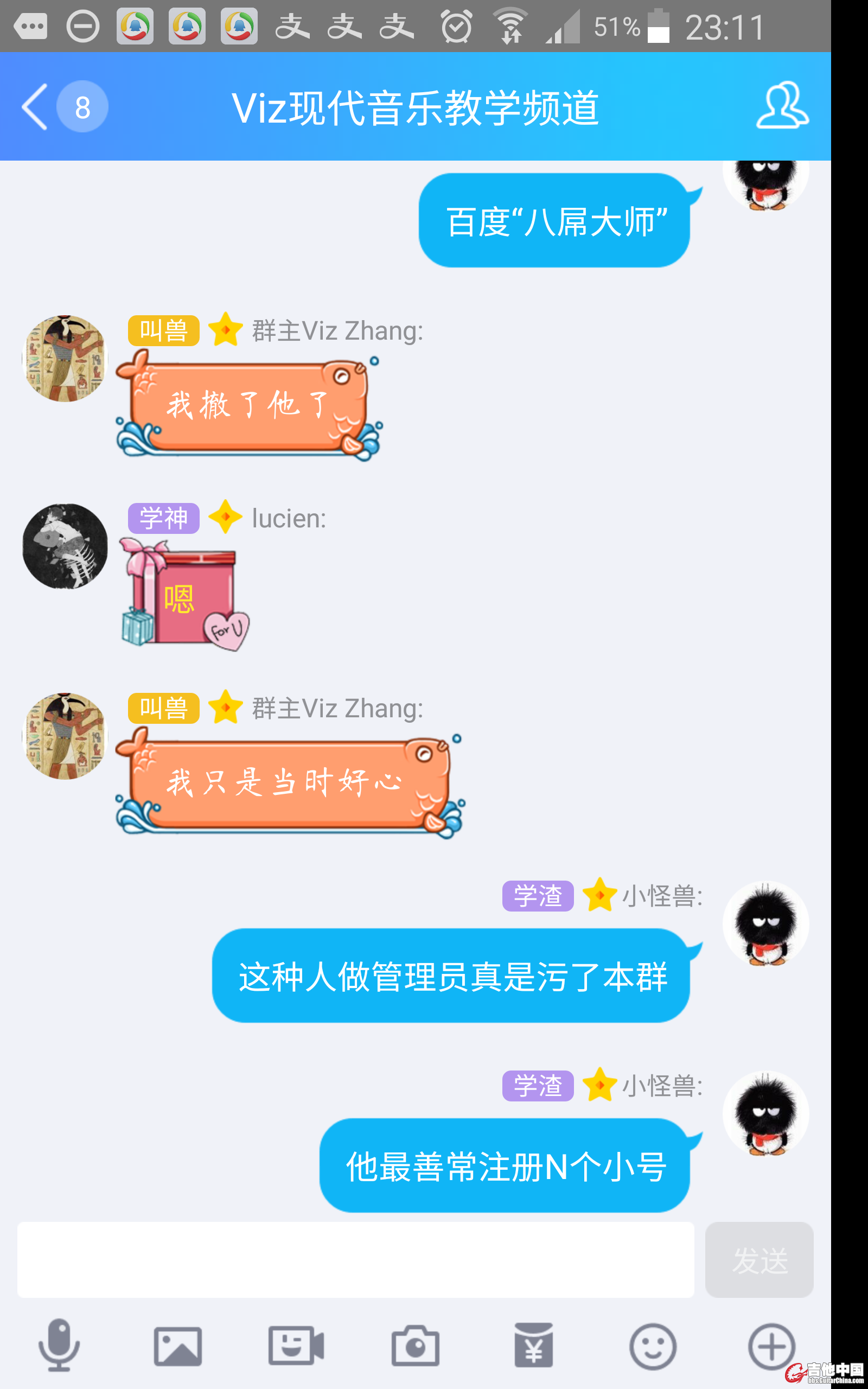
Task: Tap the message input field
Action: coord(355,1259)
